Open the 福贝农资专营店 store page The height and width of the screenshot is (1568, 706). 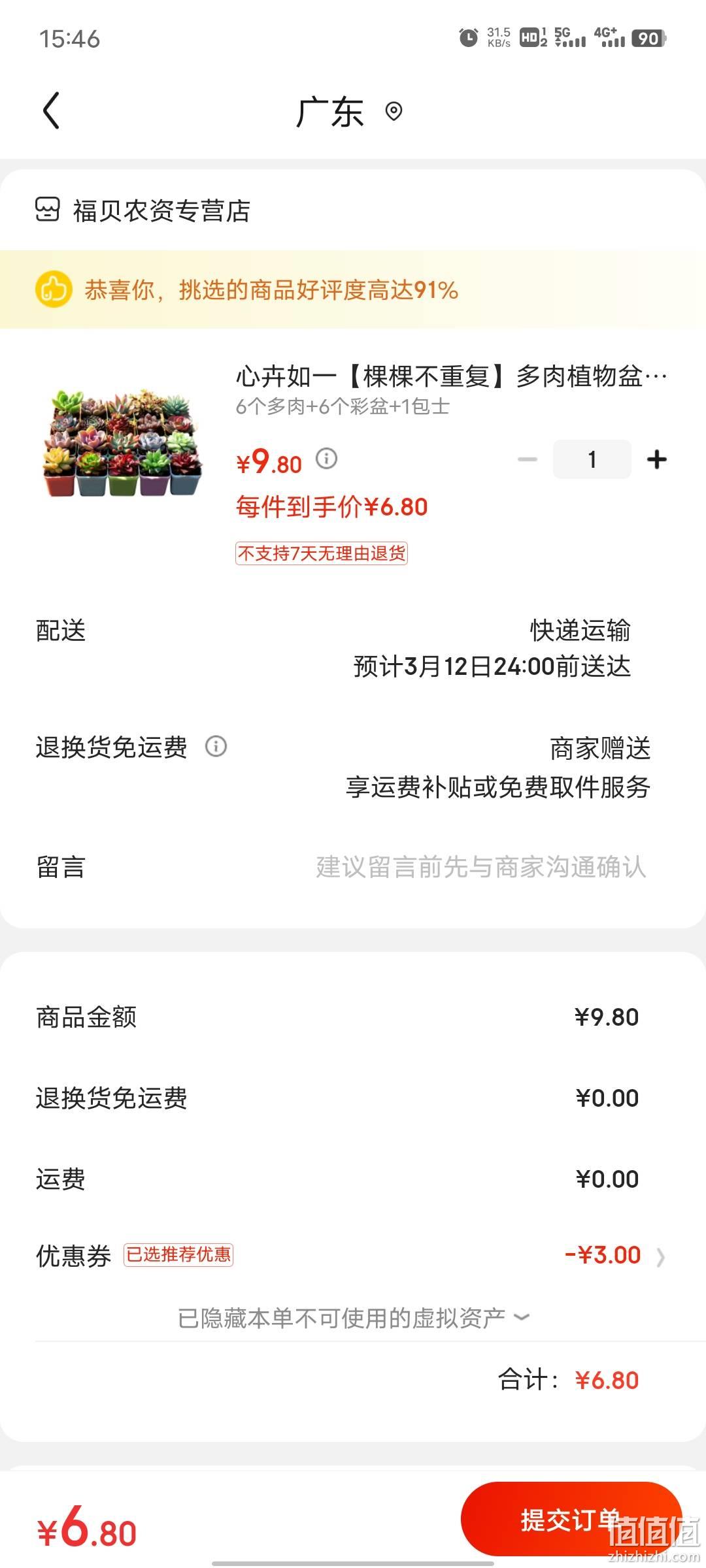tap(143, 210)
